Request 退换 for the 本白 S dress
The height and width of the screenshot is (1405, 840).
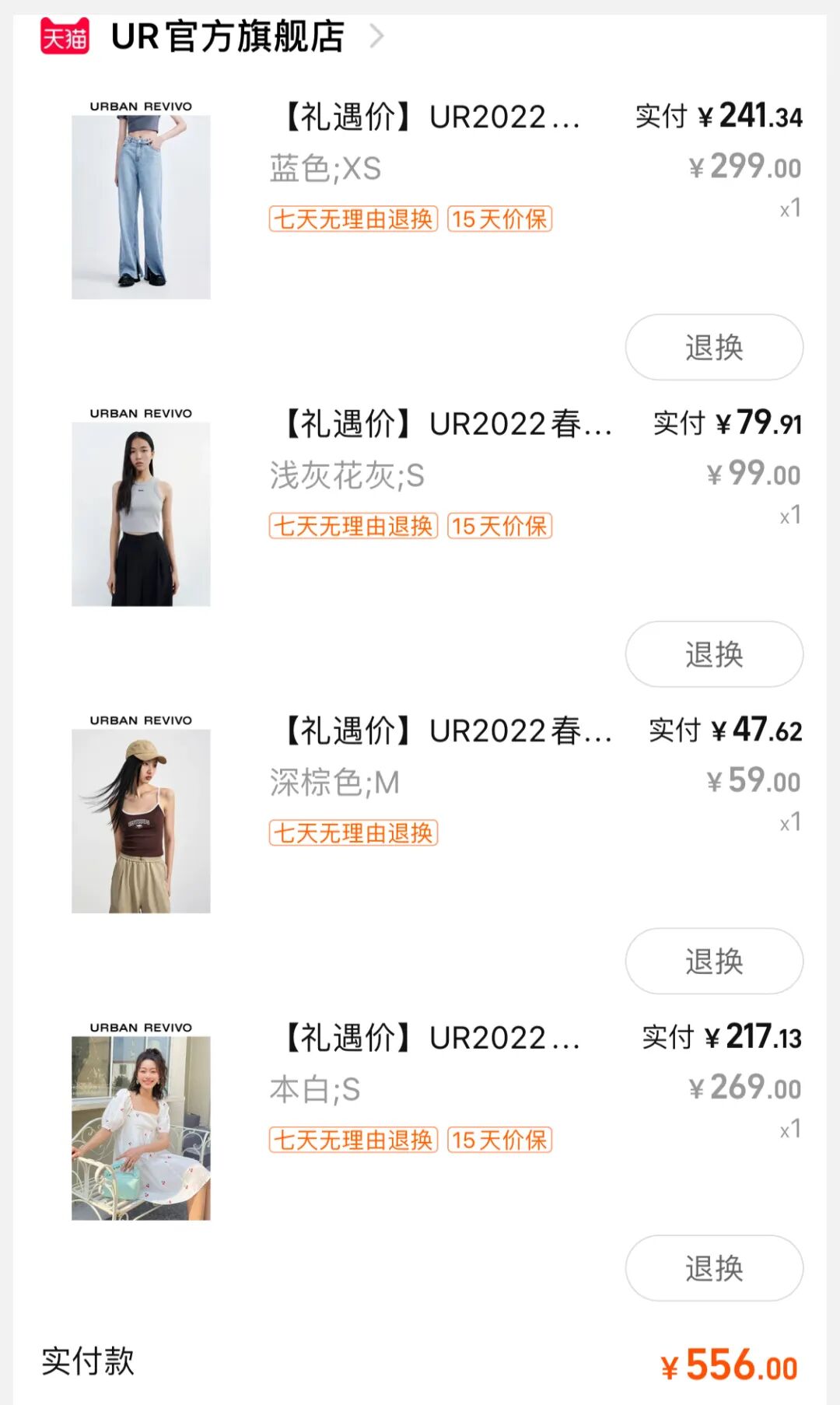point(713,1268)
